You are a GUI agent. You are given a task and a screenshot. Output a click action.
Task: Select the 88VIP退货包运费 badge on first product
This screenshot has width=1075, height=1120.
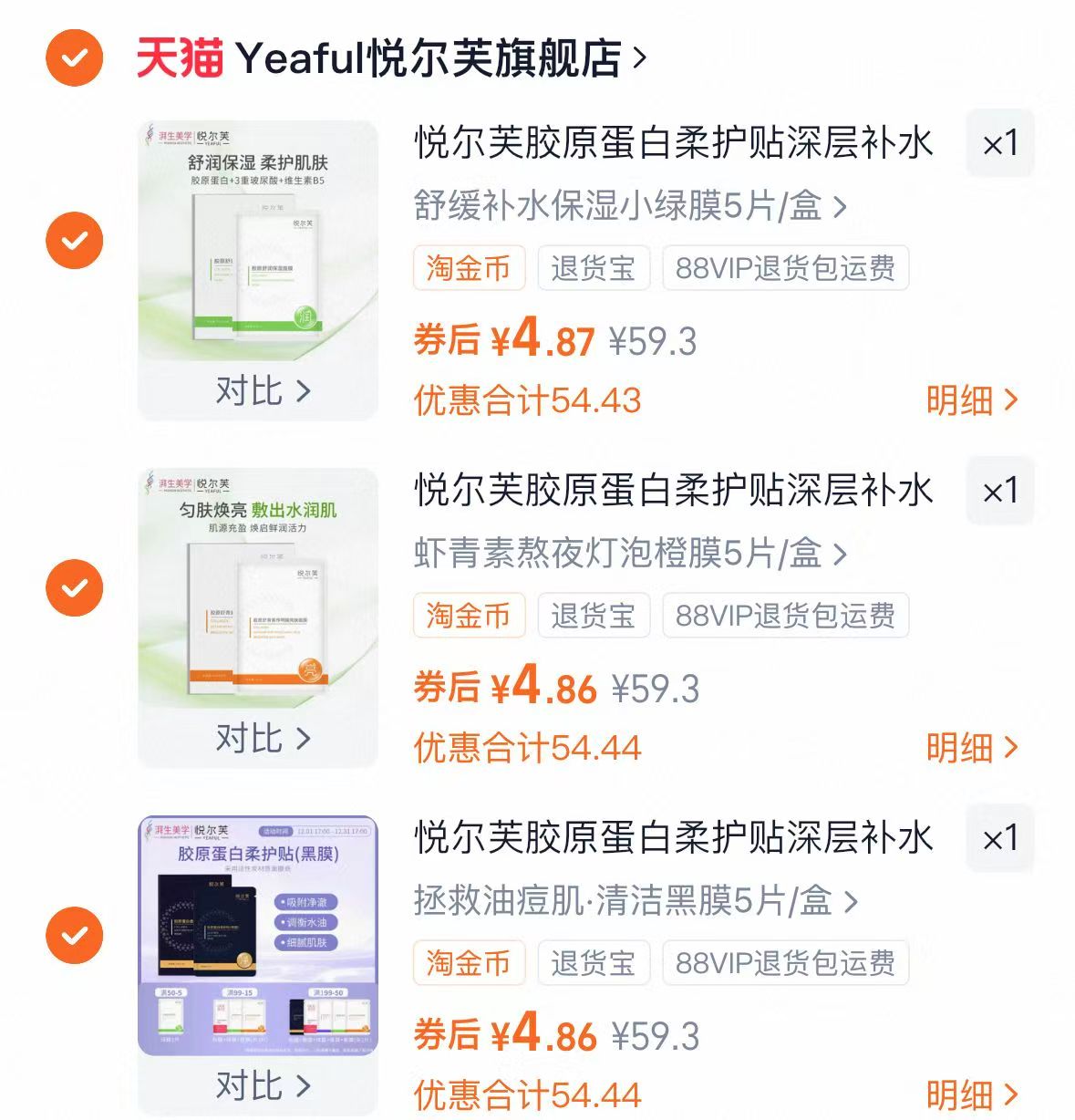coord(785,268)
